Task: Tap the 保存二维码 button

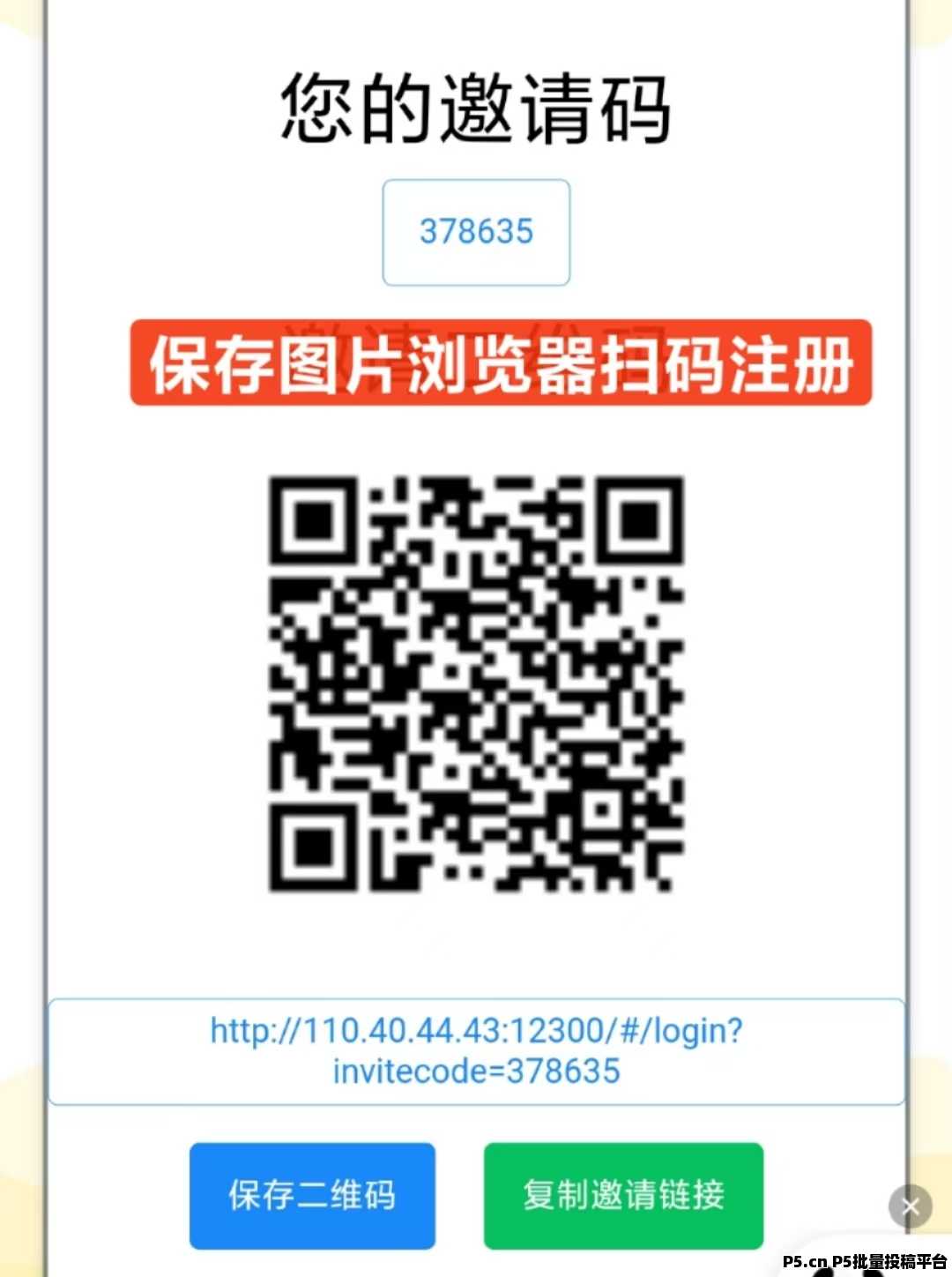Action: pyautogui.click(x=312, y=1196)
